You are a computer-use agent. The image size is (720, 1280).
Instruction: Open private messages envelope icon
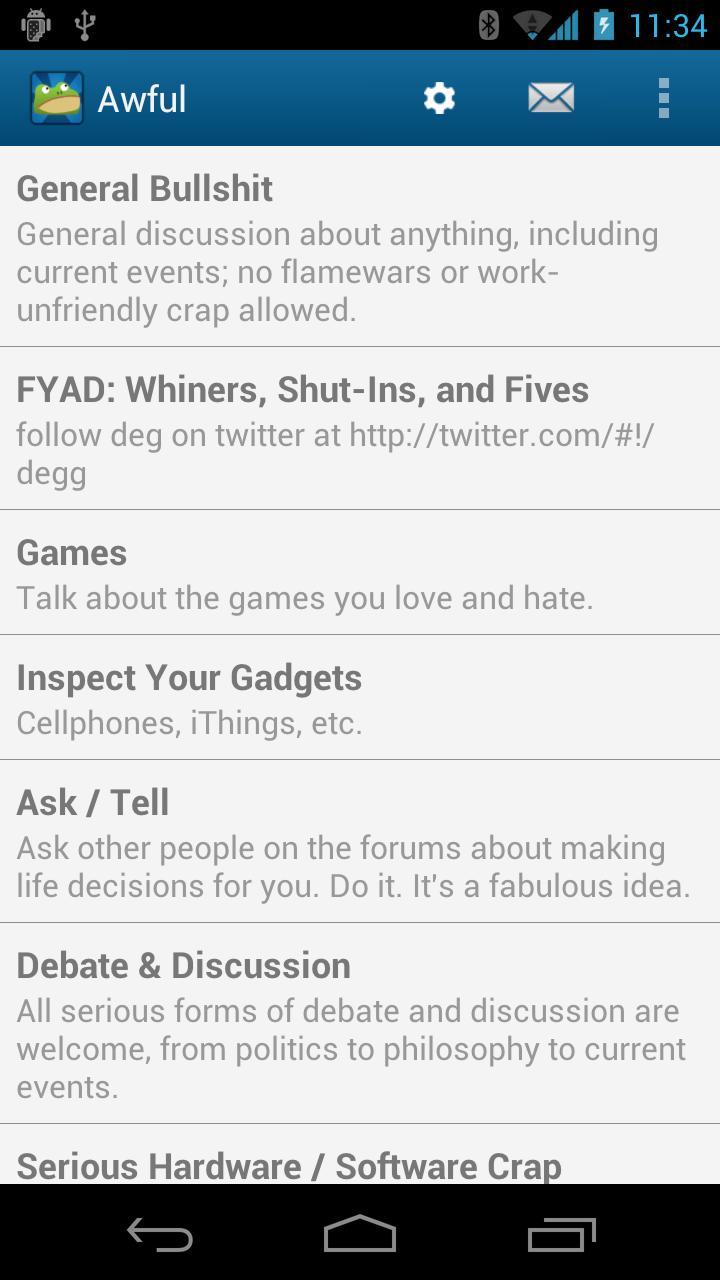551,98
